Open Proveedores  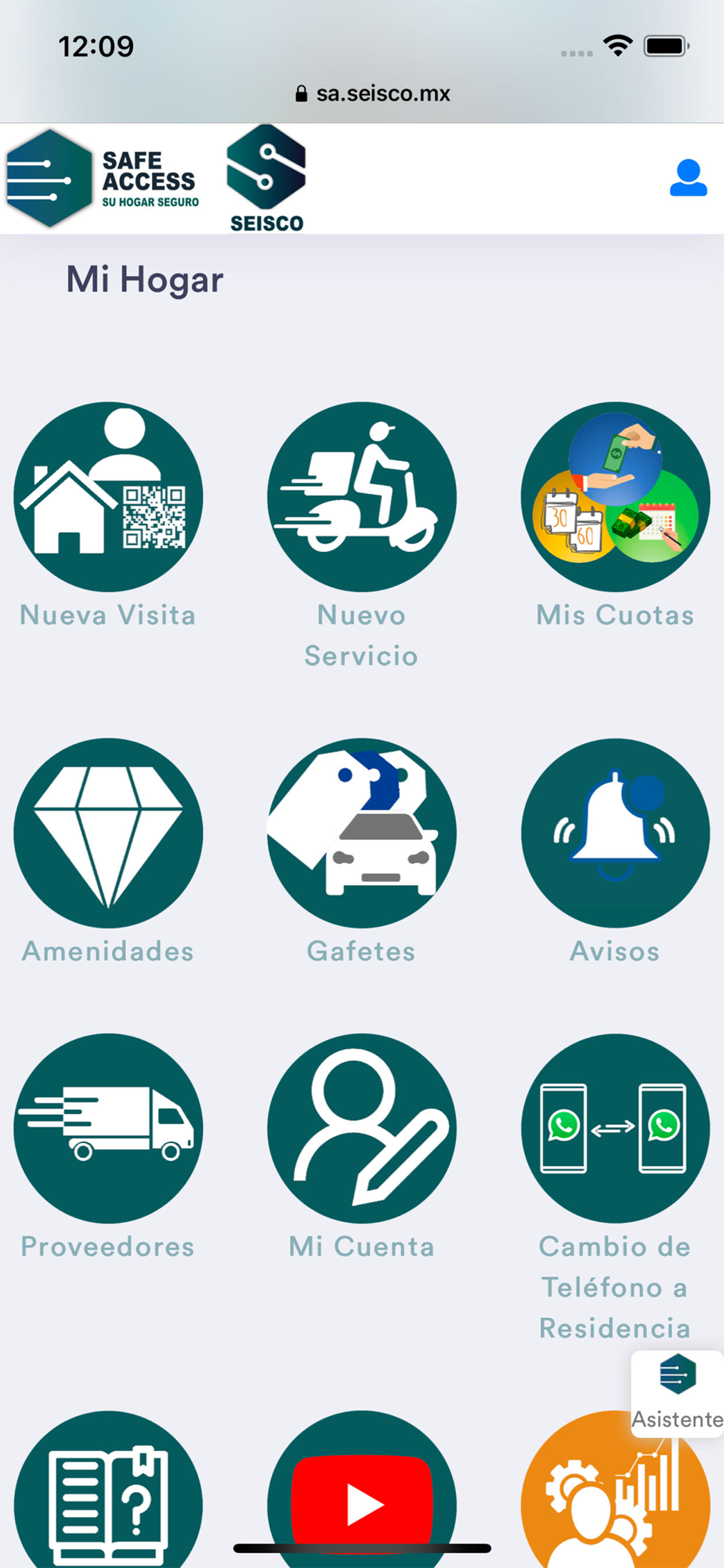coord(108,1128)
